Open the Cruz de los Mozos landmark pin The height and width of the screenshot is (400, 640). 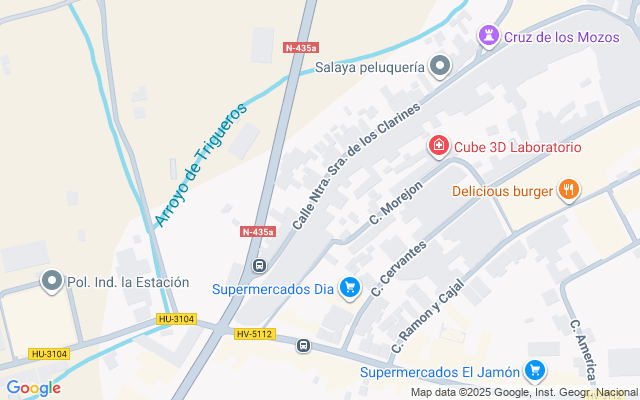[489, 36]
